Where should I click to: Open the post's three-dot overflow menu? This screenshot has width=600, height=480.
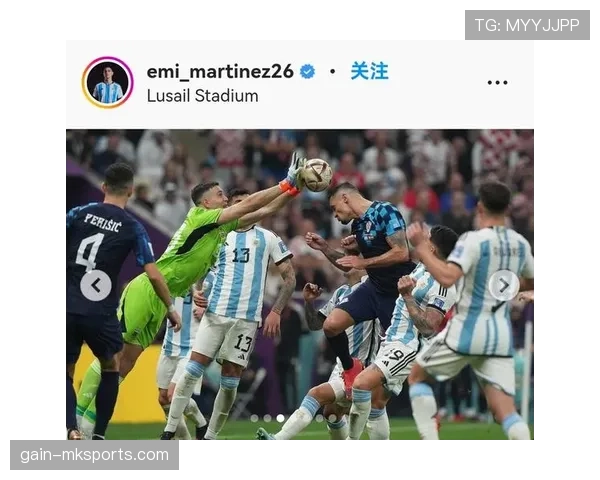coord(497,83)
